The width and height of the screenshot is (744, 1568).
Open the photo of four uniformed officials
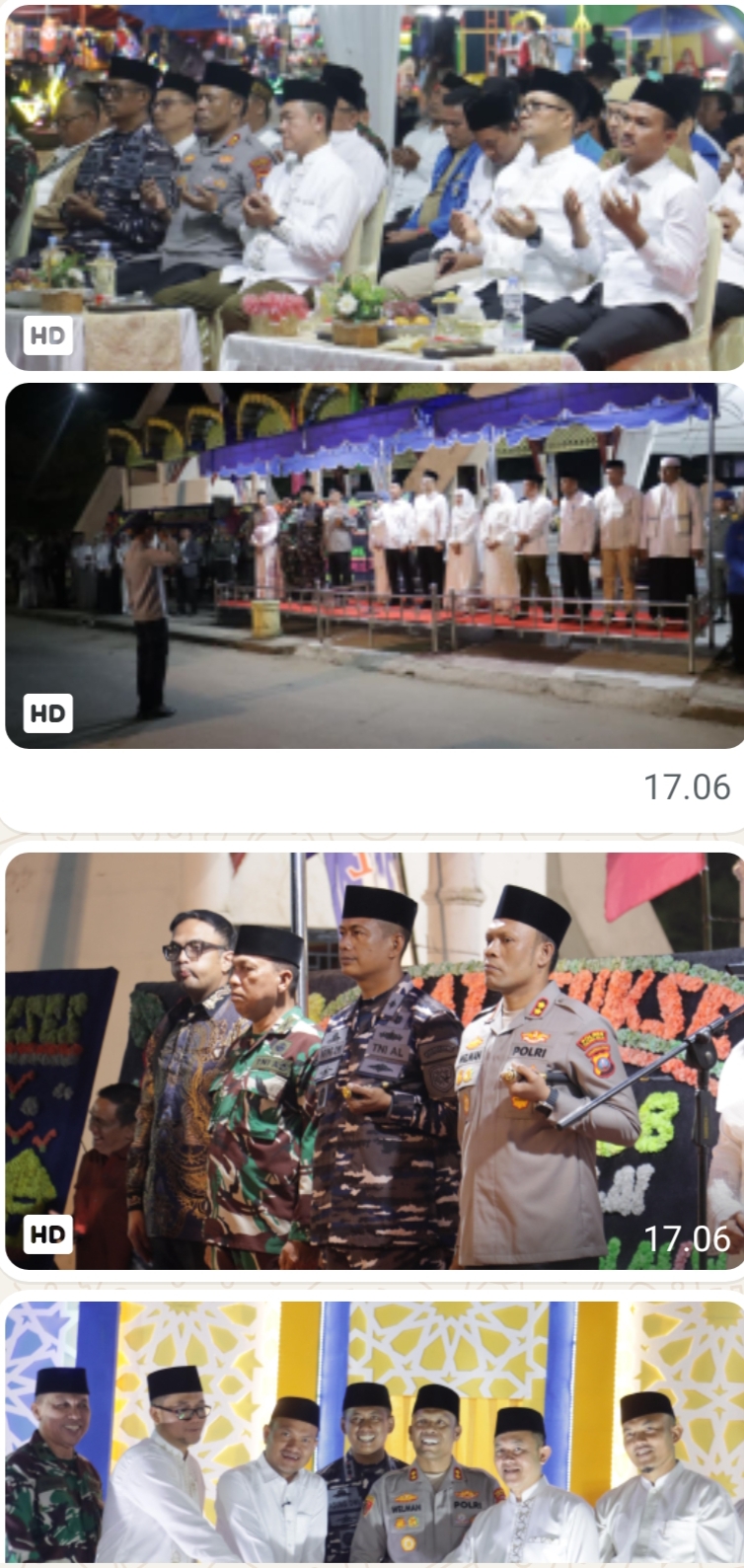point(373,1061)
